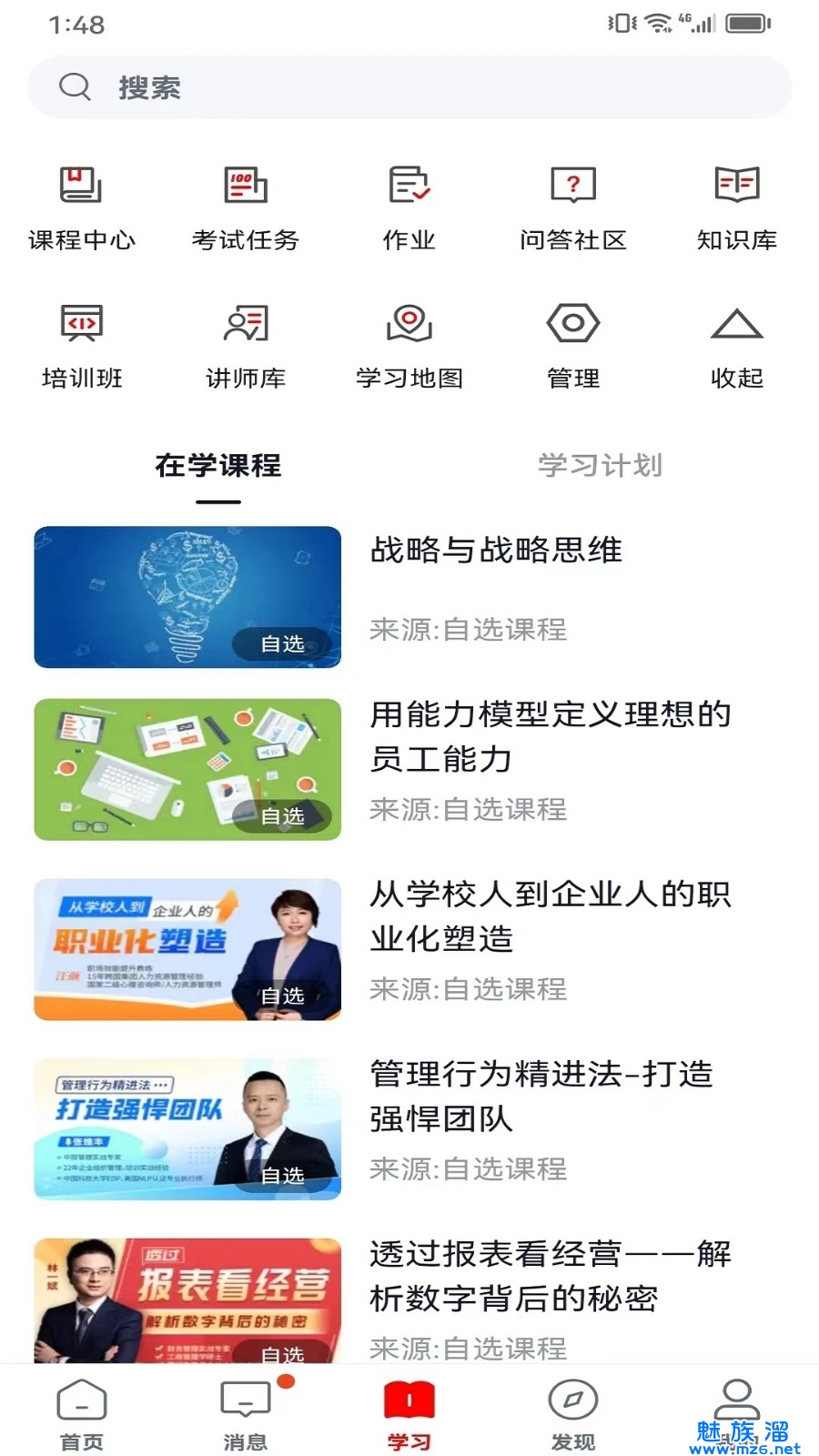Switch to 发现 discover tab
Image resolution: width=819 pixels, height=1456 pixels.
(x=573, y=1413)
